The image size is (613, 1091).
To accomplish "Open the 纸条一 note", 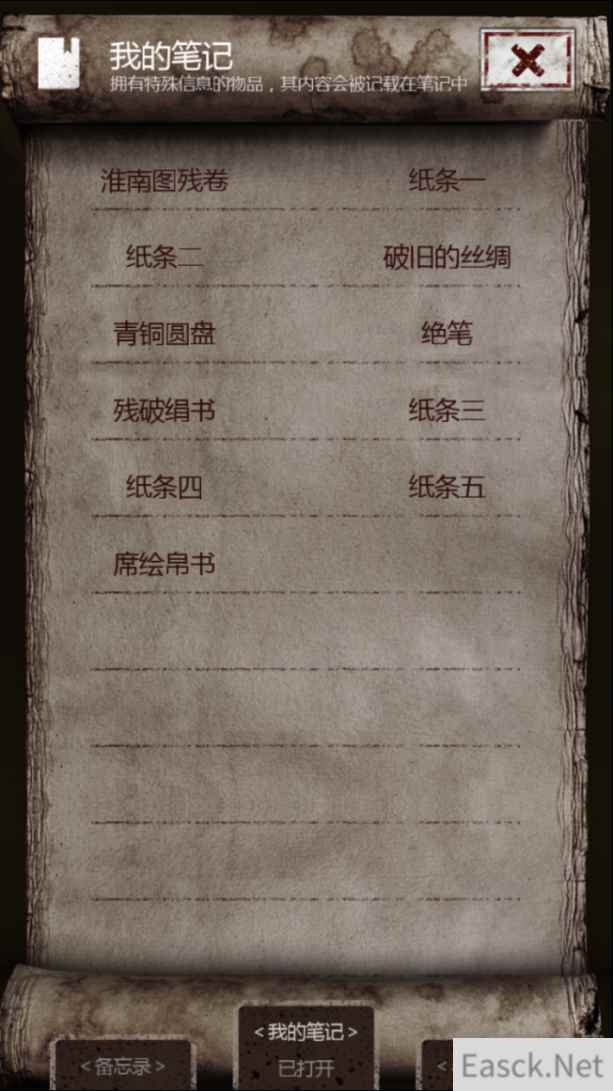I will pos(446,181).
